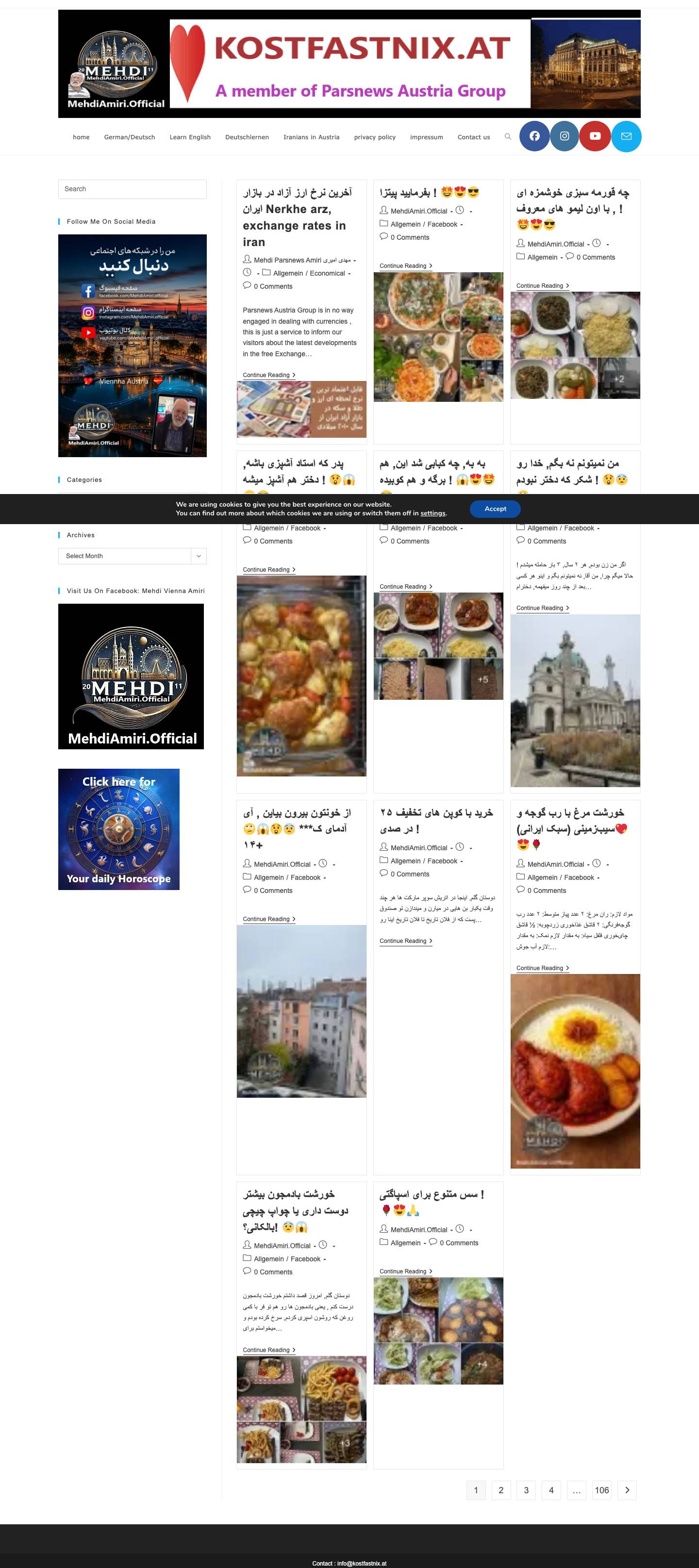Image resolution: width=699 pixels, height=1568 pixels.
Task: Click the daily Horoscope image in sidebar
Action: [119, 828]
